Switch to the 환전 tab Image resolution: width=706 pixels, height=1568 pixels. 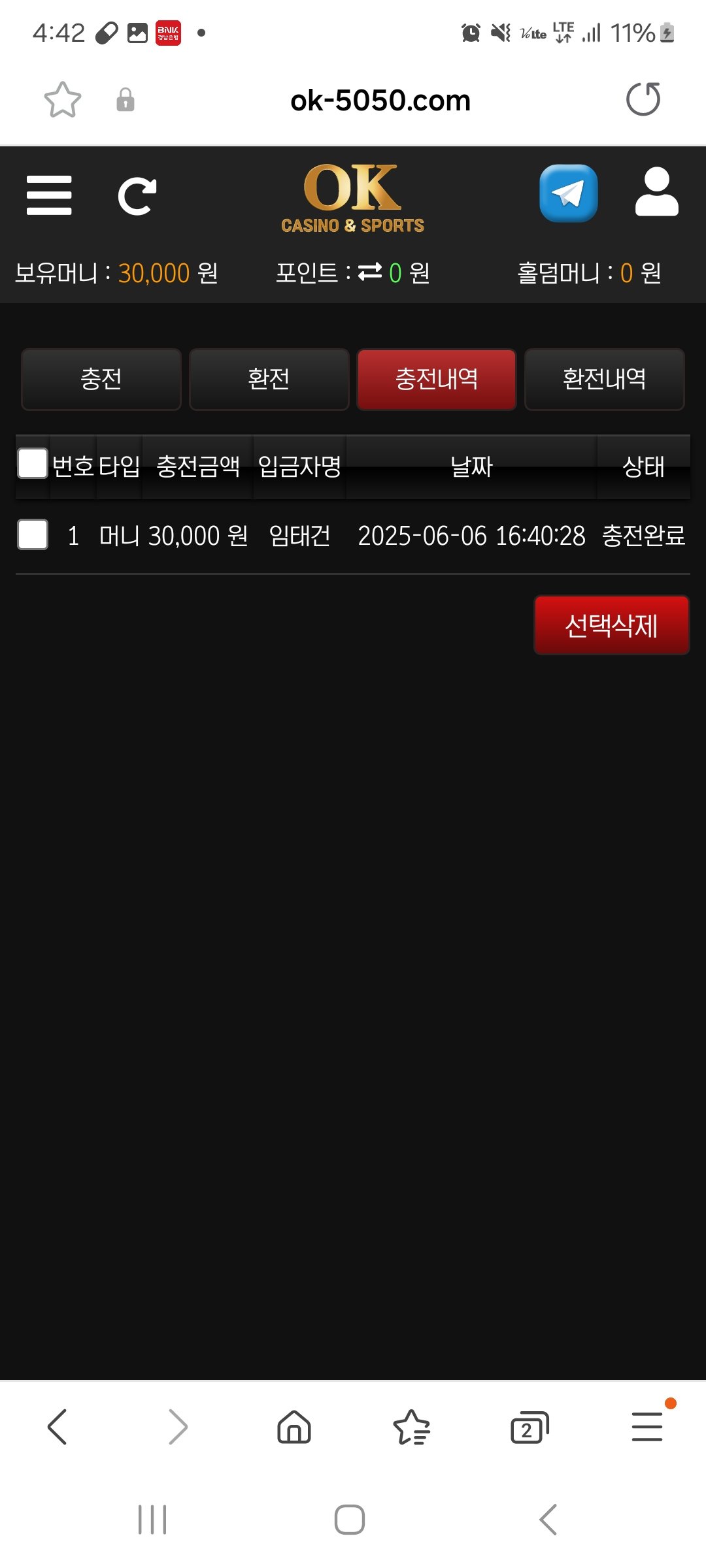pyautogui.click(x=269, y=379)
